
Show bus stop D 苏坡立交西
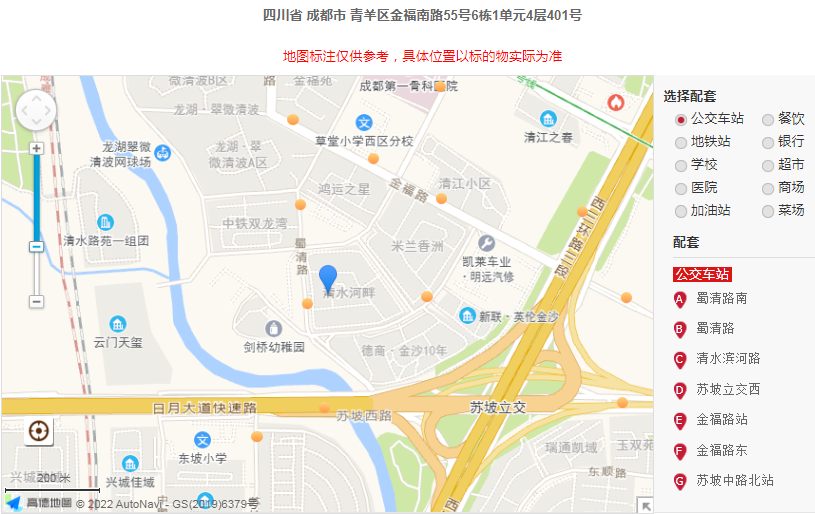coord(728,389)
